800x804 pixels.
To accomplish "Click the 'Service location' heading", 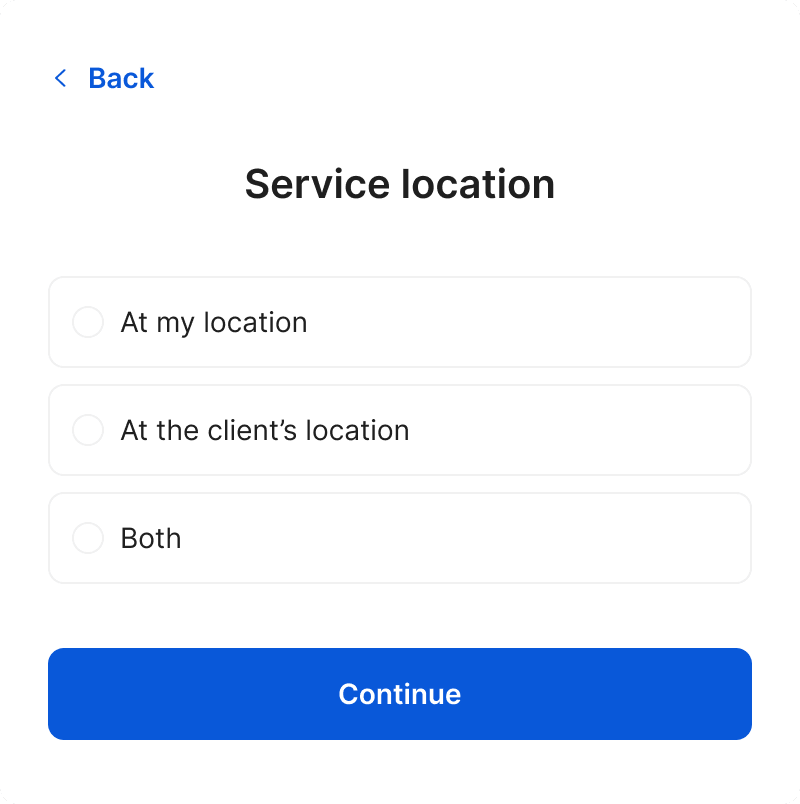I will pos(400,184).
